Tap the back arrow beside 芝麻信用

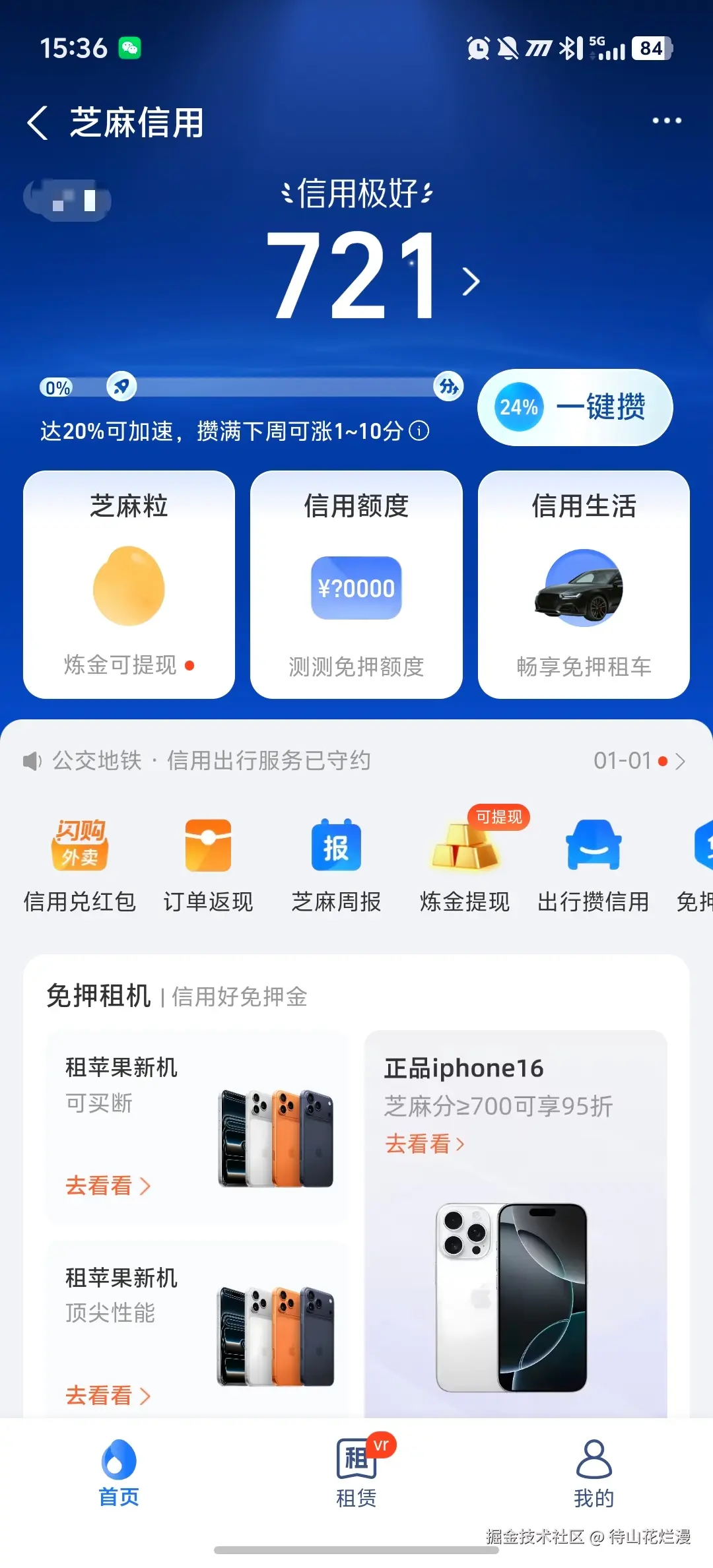(38, 123)
